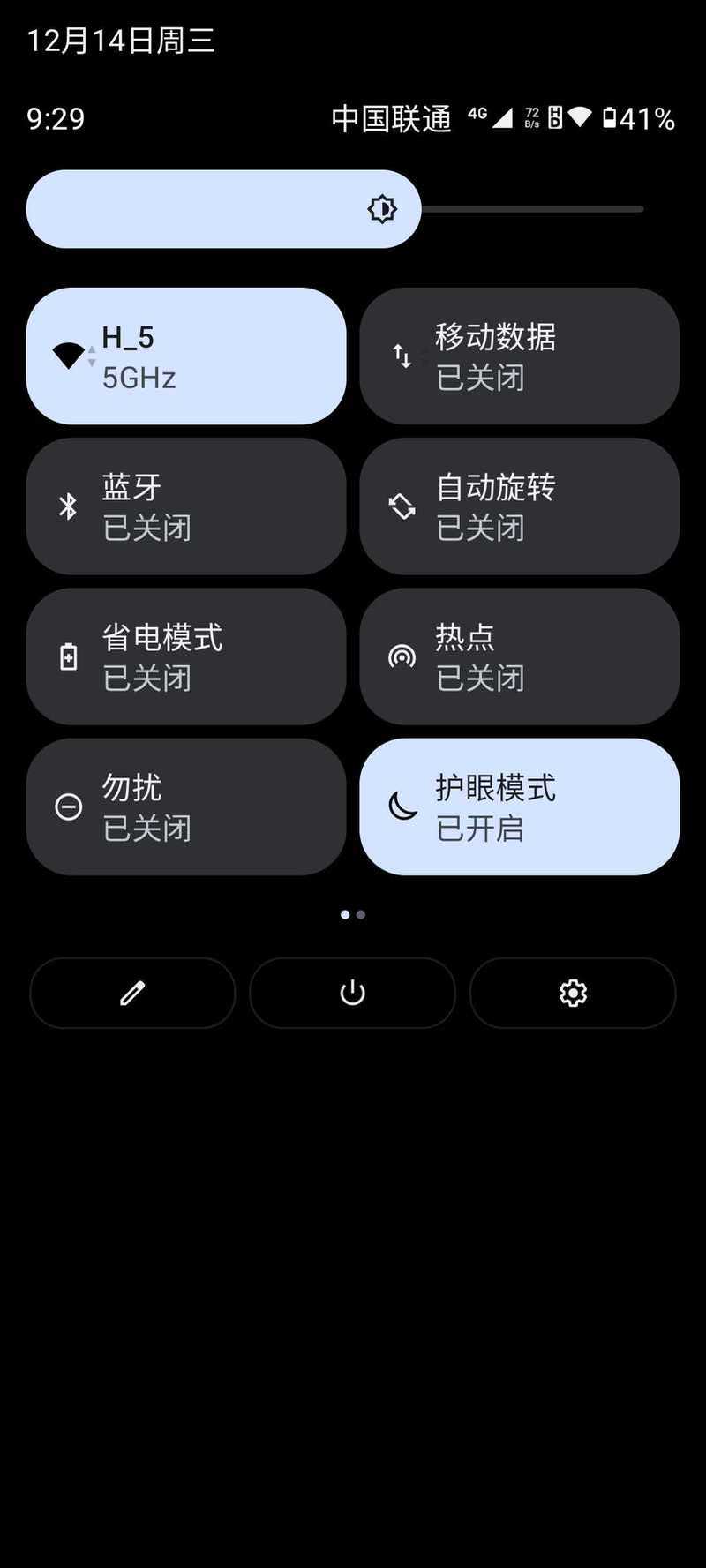Disable 护眼模式 eye comfort mode
Screen dimensions: 706x1568
(x=519, y=807)
